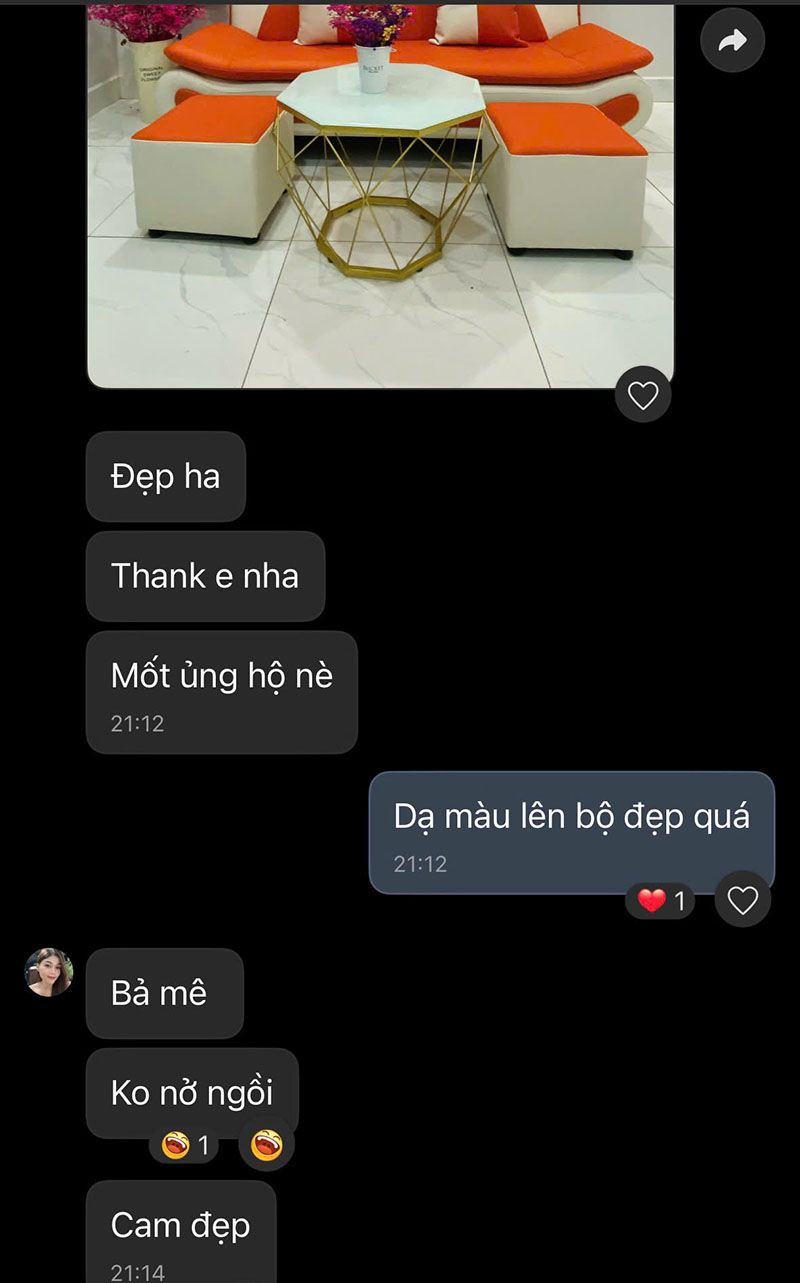Open the orange sofa photo
Screen dimensions: 800x1283
coord(380,195)
